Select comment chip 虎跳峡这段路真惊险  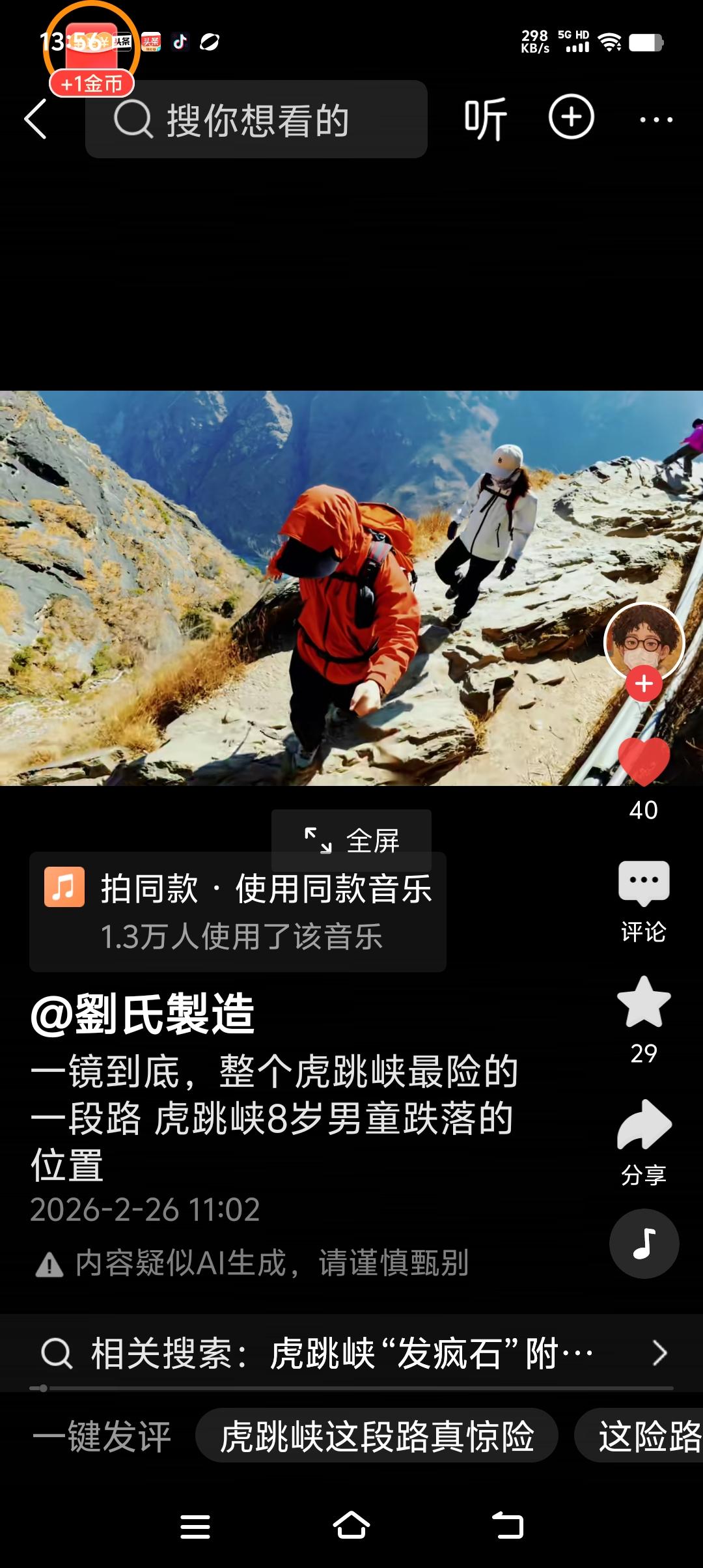(x=378, y=1436)
